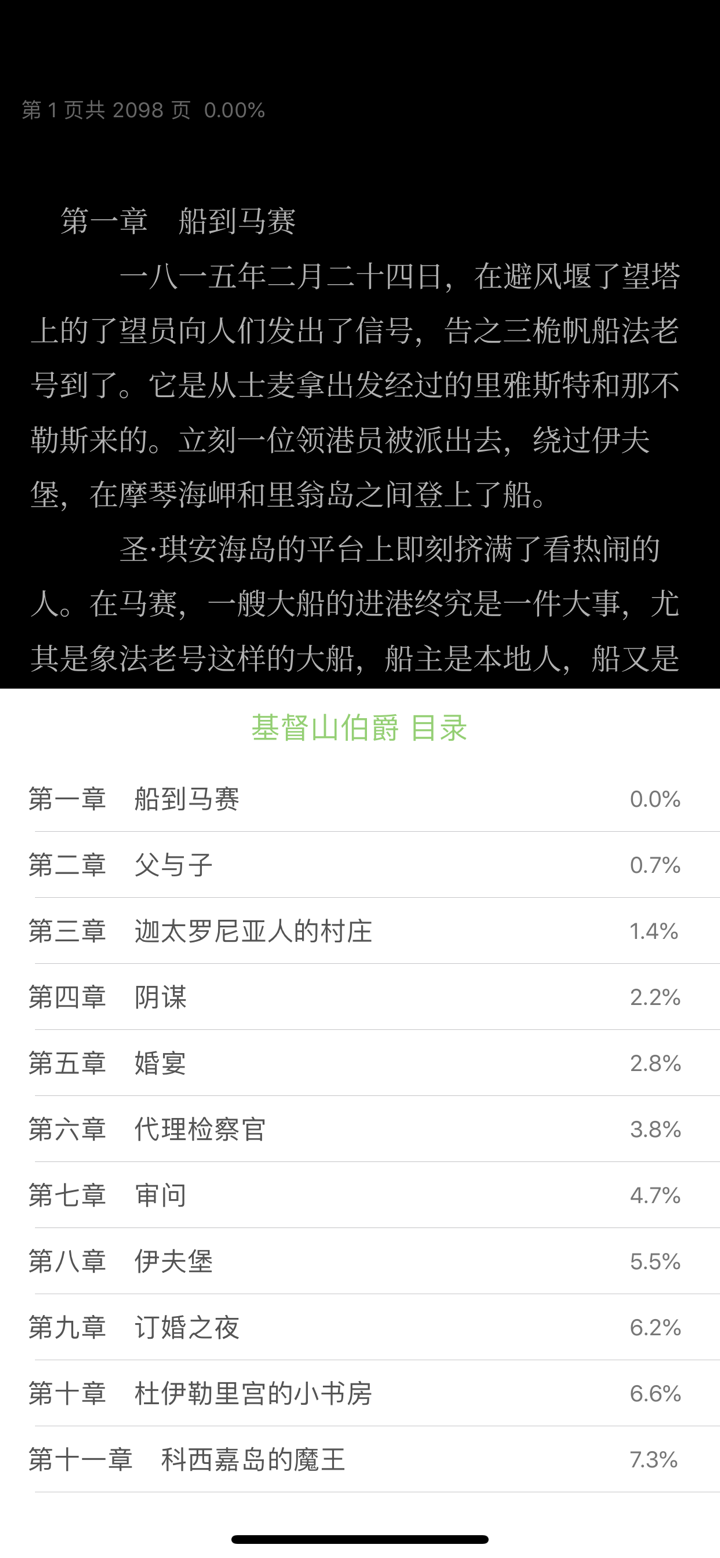Tap the 7.3% value beside 第十一章
The height and width of the screenshot is (1558, 720).
pos(655,1460)
